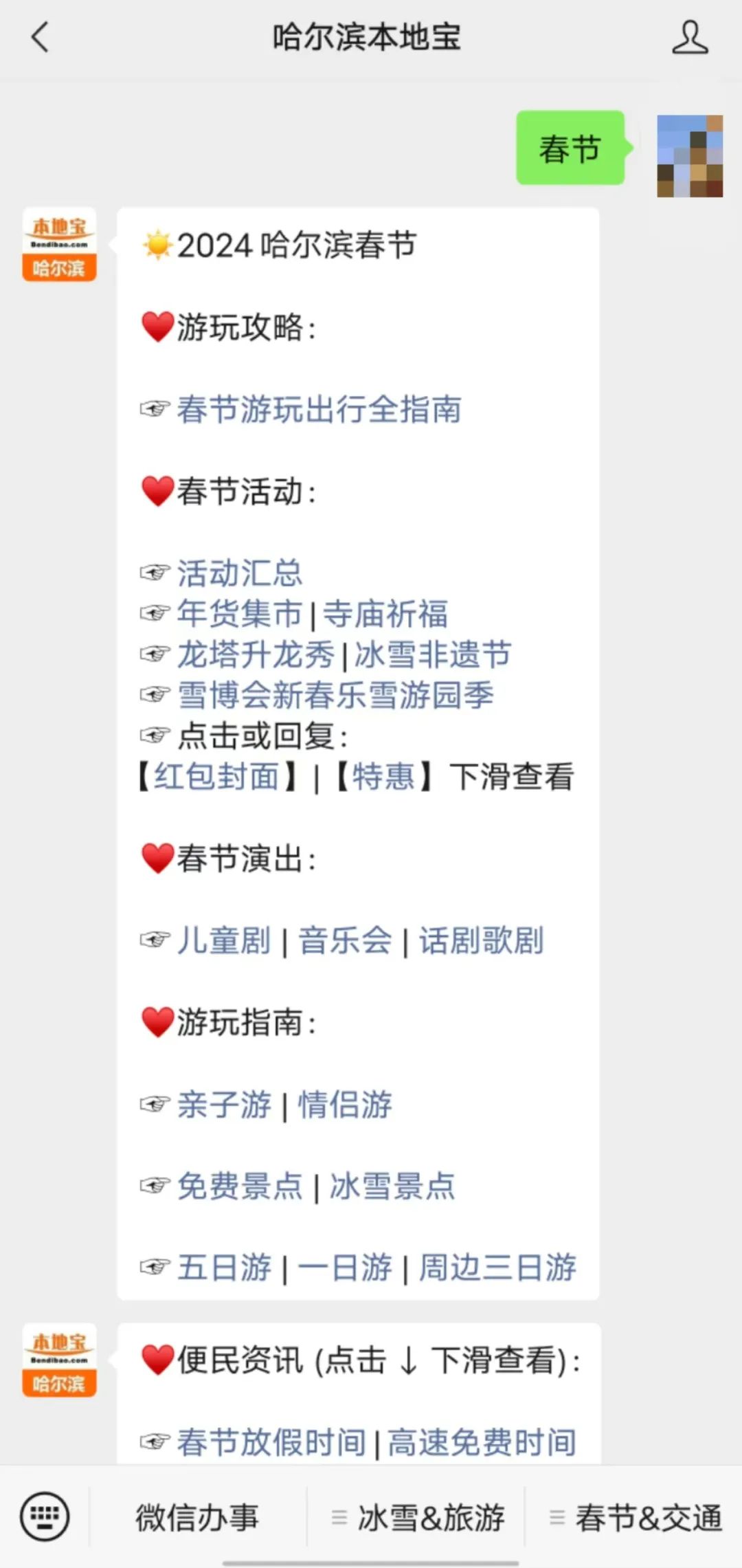The width and height of the screenshot is (742, 1568).
Task: View 冰雪非遗节 details
Action: (433, 654)
